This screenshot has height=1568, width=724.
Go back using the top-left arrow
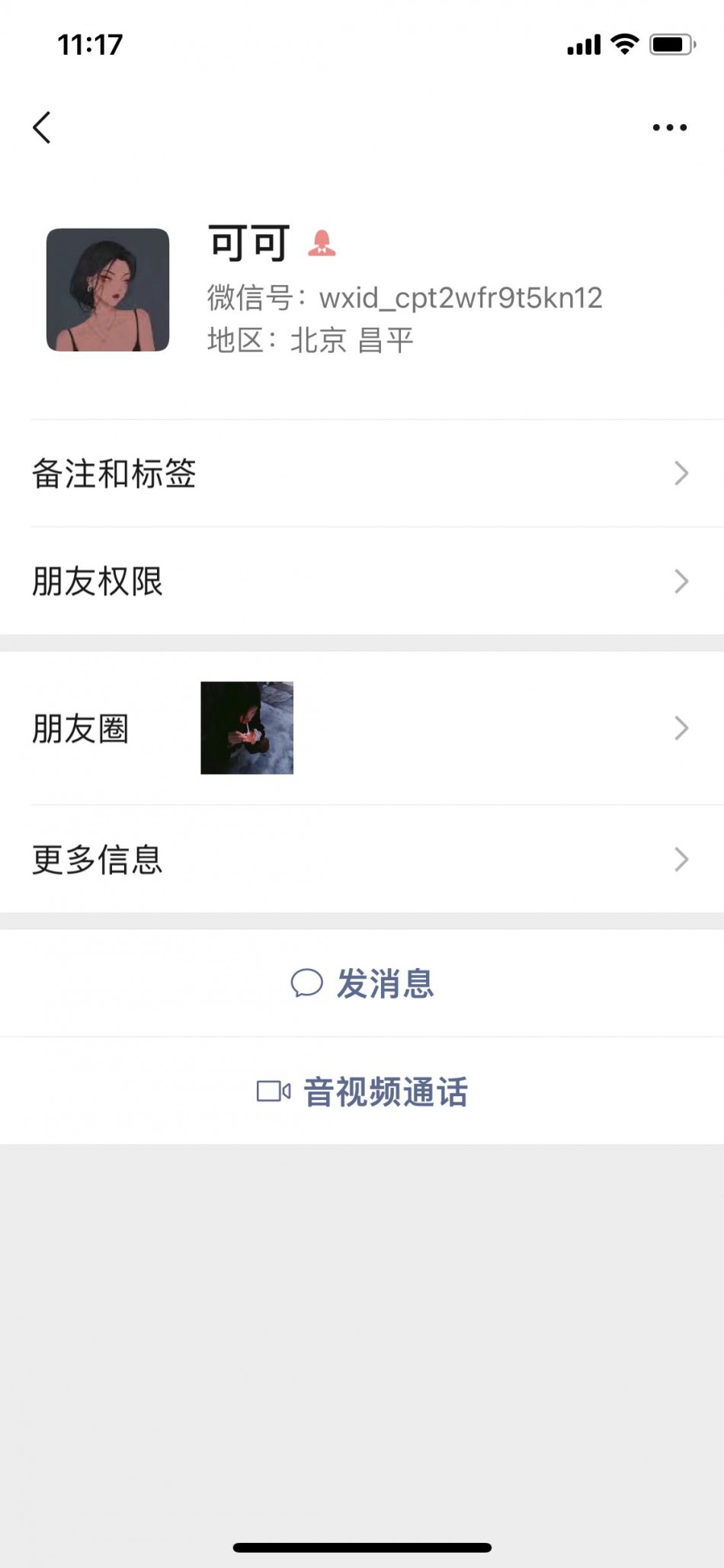(x=42, y=127)
